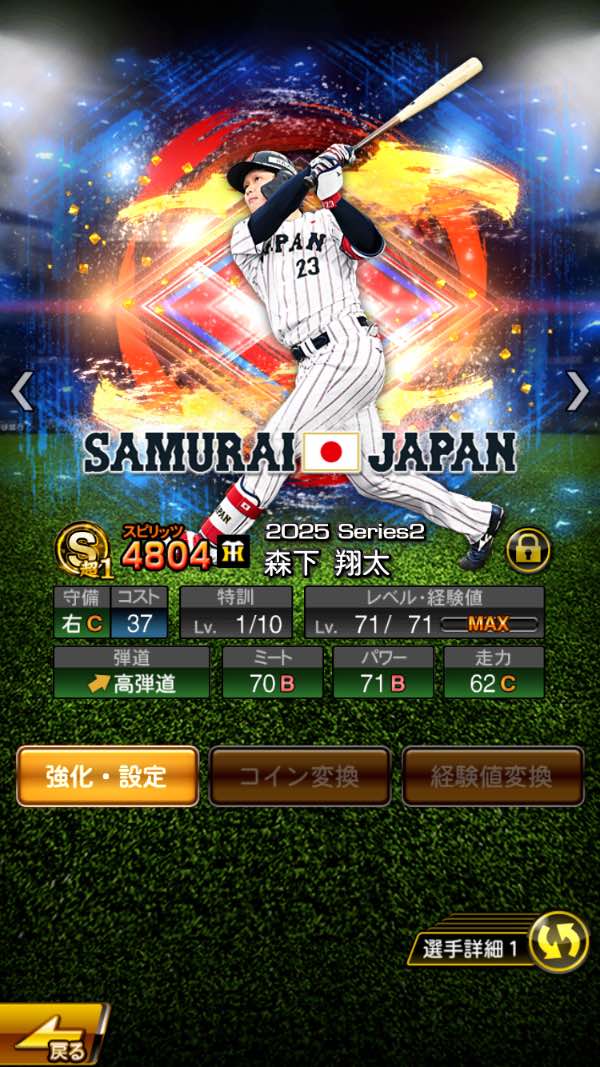Toggle the player lock icon
This screenshot has height=1067, width=600.
click(x=527, y=549)
